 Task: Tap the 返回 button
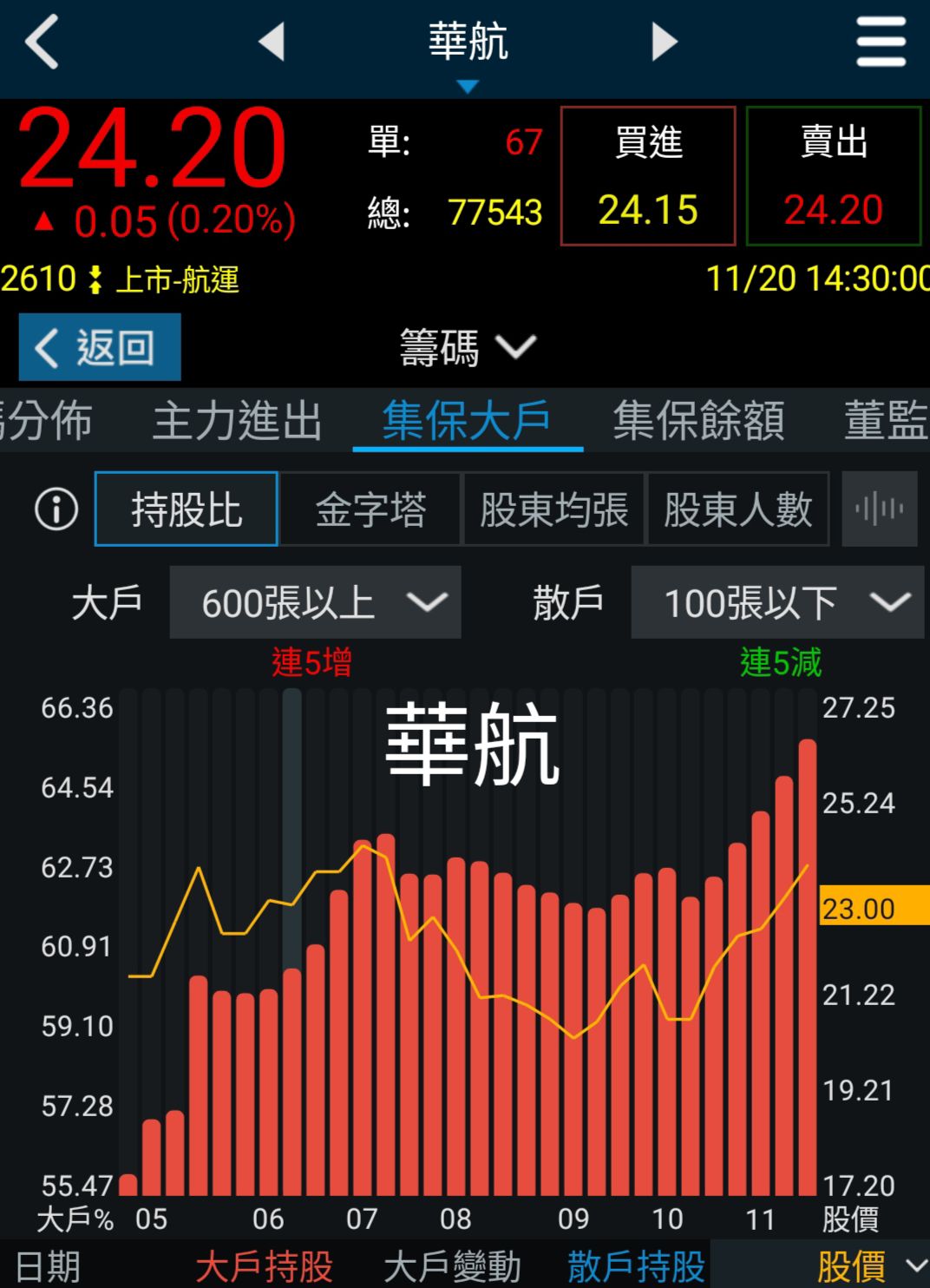pos(100,347)
